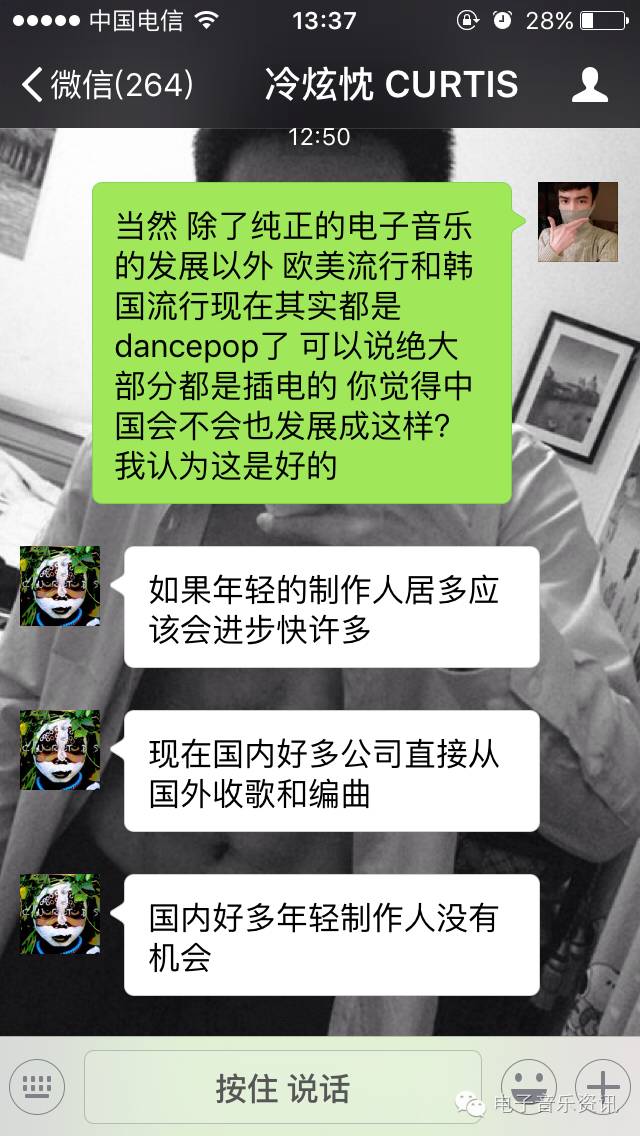Tap my own avatar beside the green message
This screenshot has width=640, height=1136.
[x=578, y=222]
